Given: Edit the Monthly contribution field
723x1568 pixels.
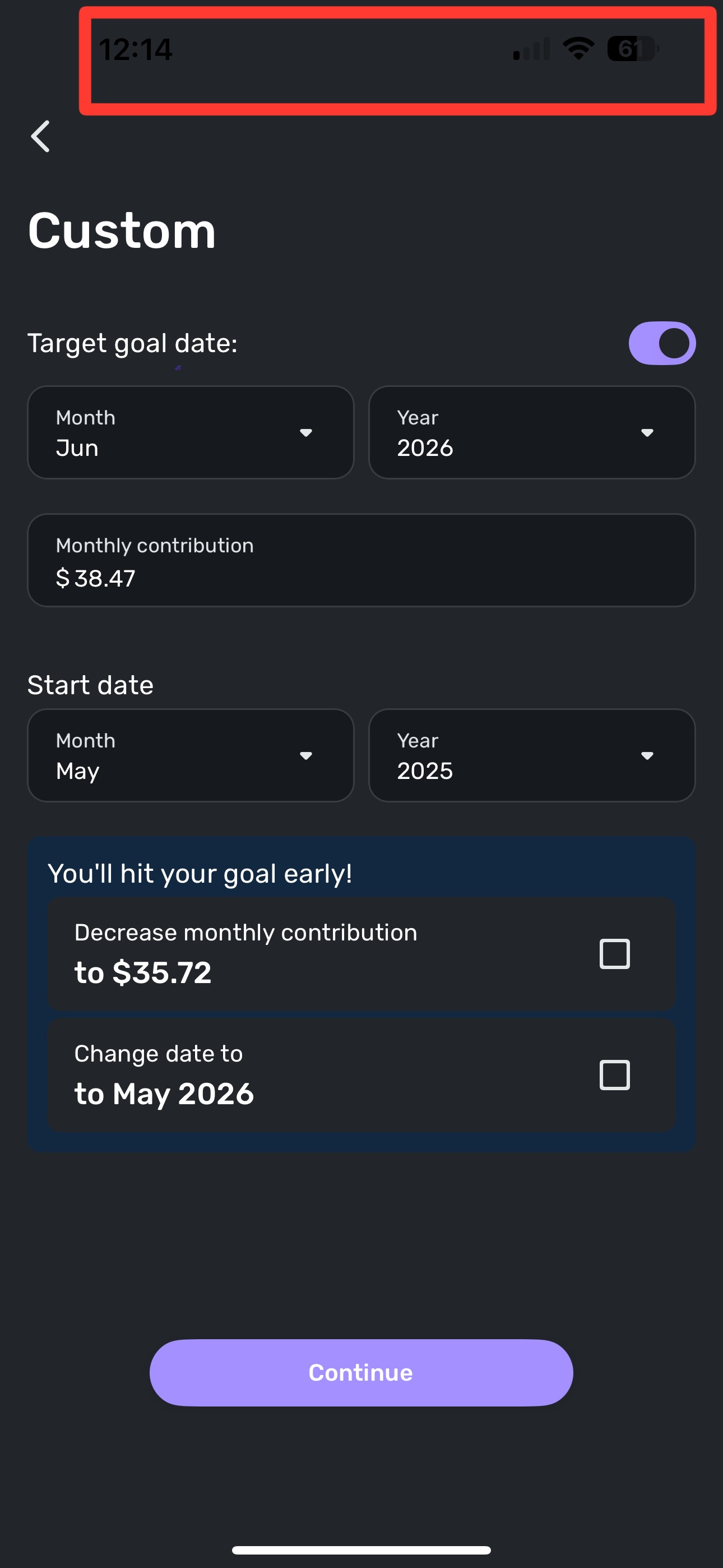Looking at the screenshot, I should coord(361,560).
